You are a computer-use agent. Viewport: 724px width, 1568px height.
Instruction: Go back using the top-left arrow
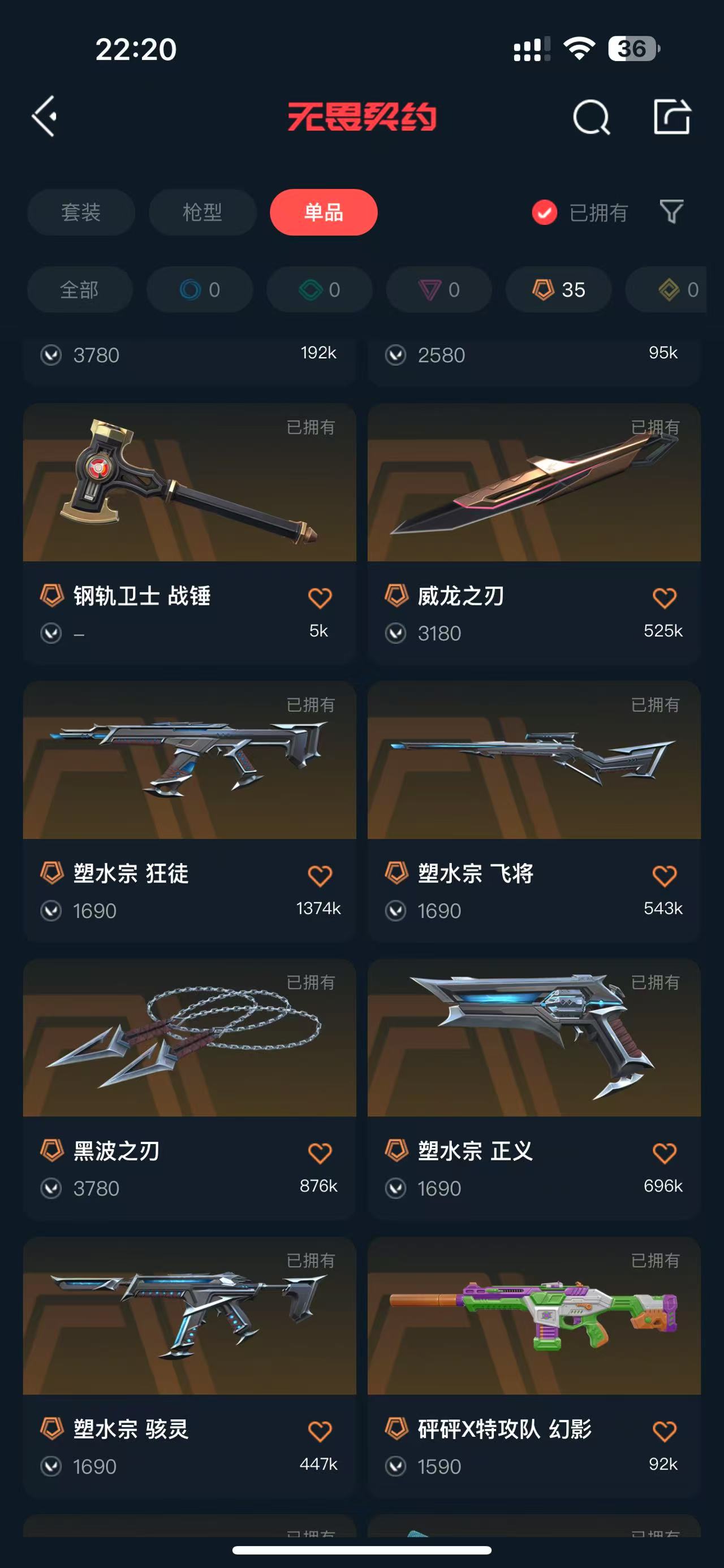tap(45, 116)
